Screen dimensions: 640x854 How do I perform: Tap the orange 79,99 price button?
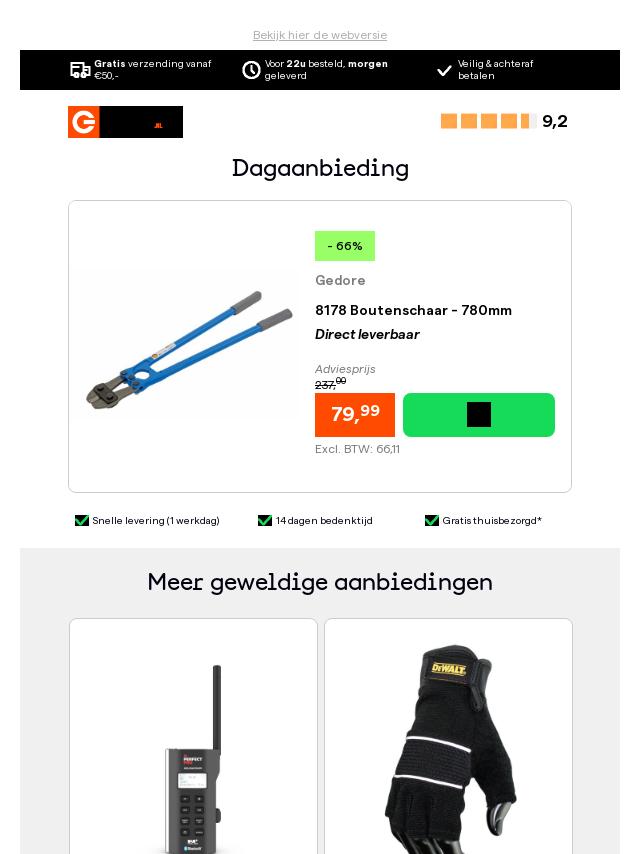355,415
